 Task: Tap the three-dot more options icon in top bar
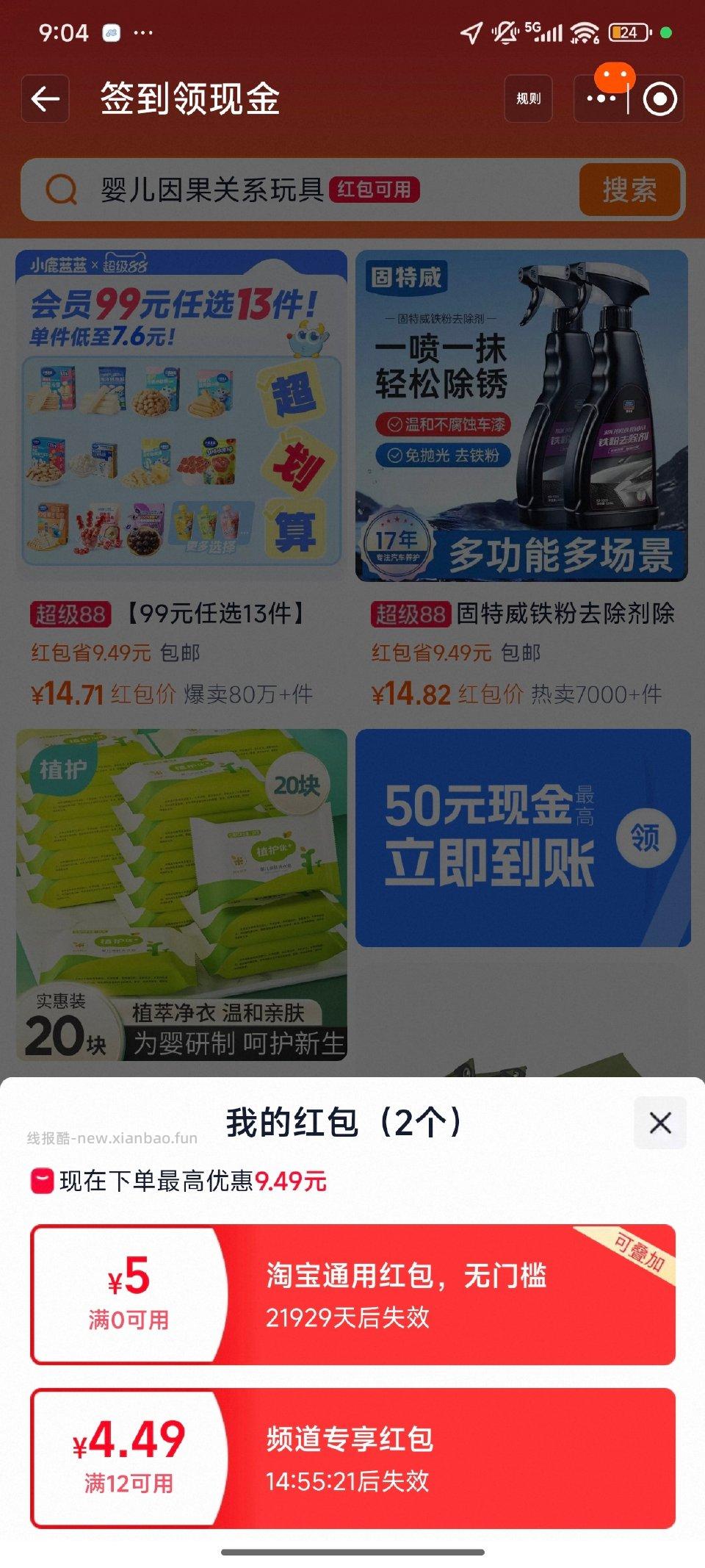click(602, 99)
